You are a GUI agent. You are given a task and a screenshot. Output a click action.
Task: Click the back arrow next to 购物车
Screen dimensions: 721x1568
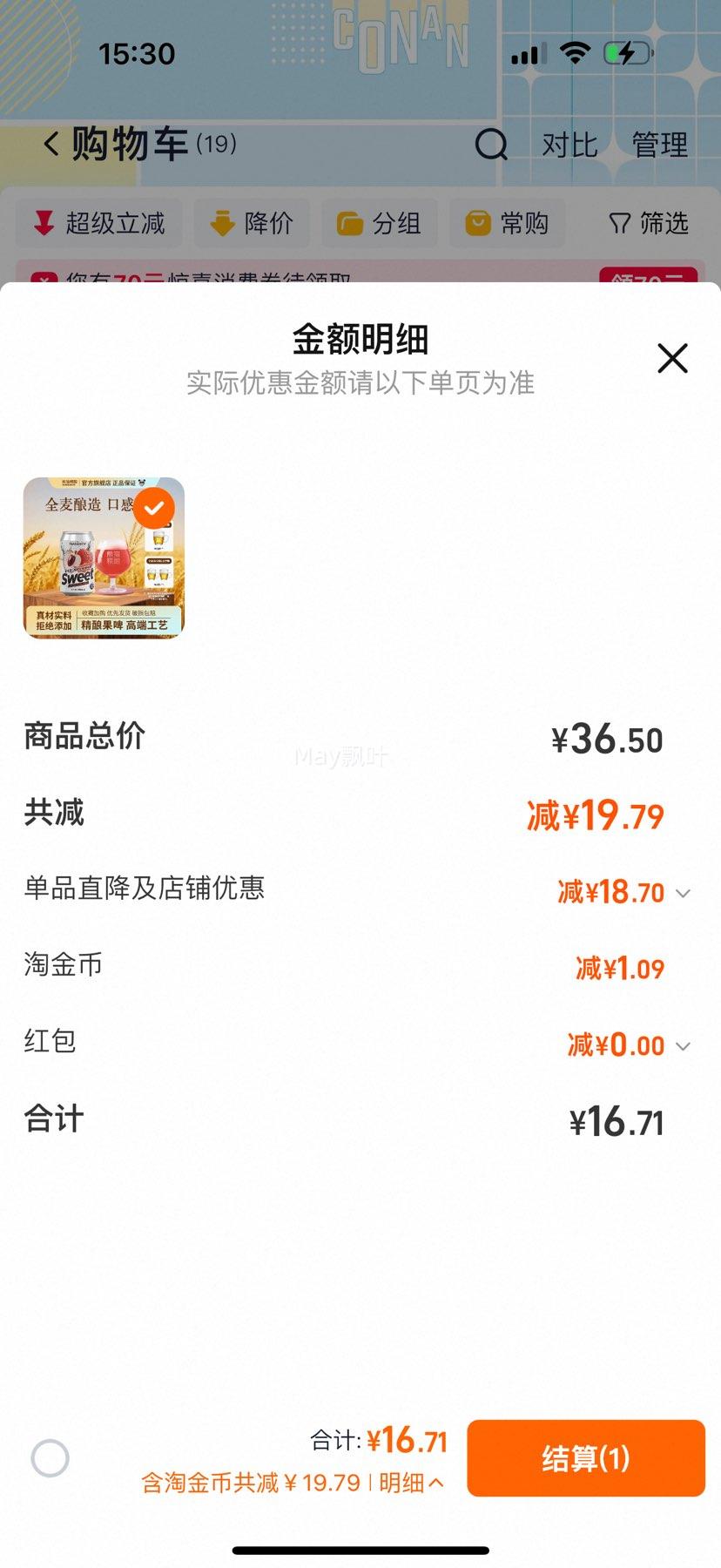click(x=50, y=145)
